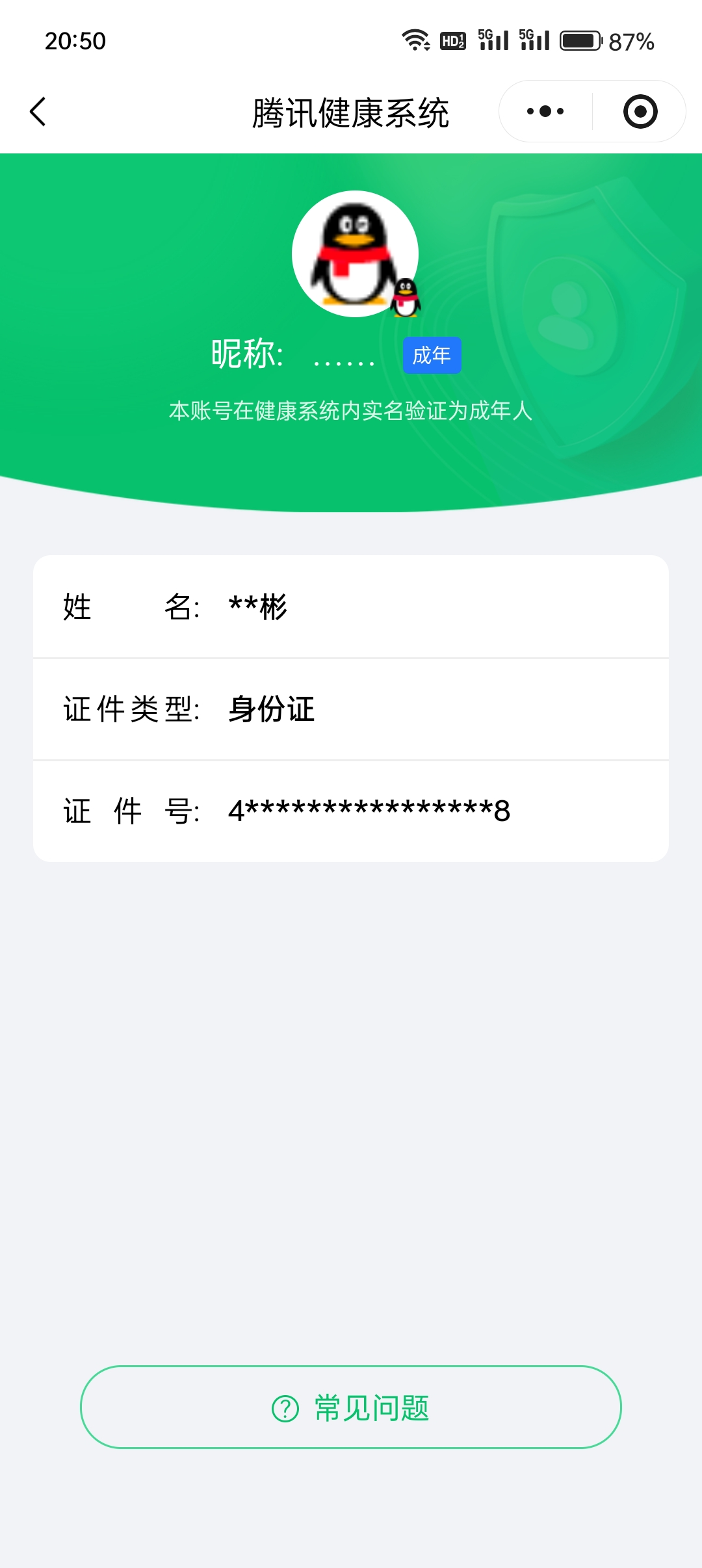Image resolution: width=702 pixels, height=1568 pixels.
Task: Tap the 腾讯健康系统 title
Action: click(x=351, y=111)
